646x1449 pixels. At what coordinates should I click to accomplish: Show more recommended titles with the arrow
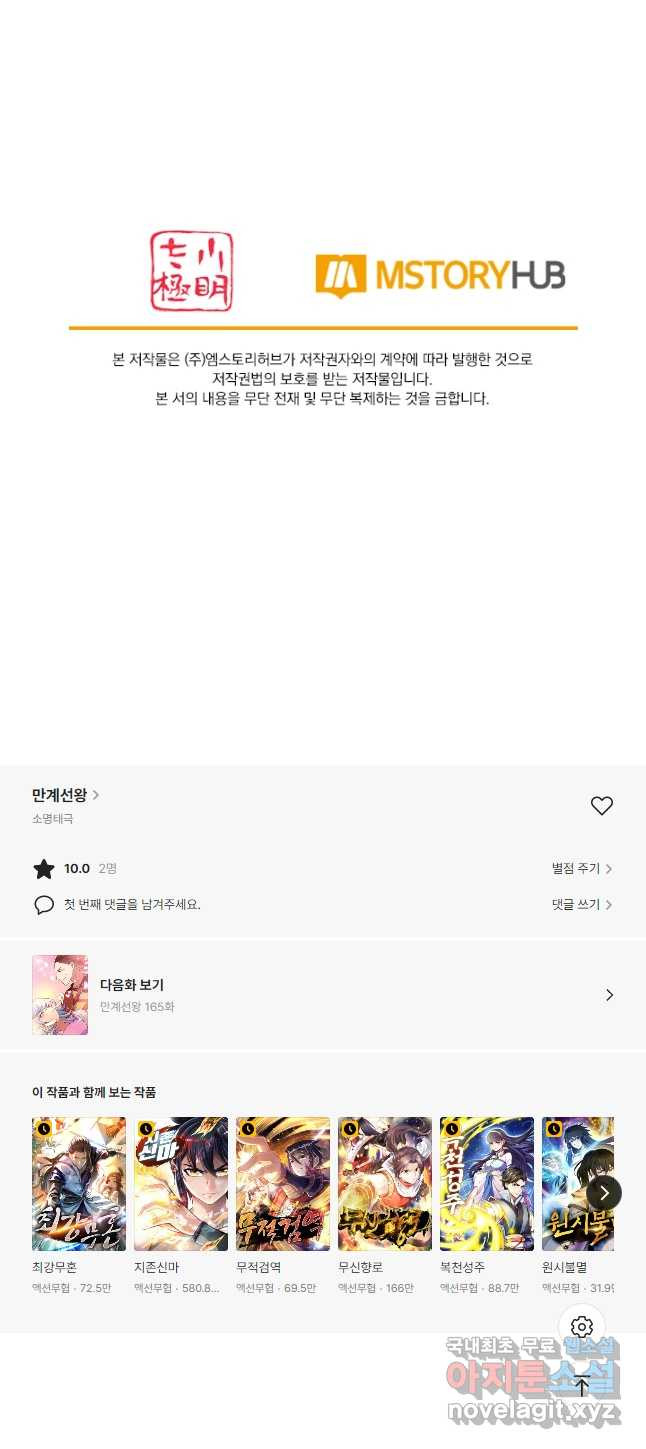click(x=604, y=1193)
